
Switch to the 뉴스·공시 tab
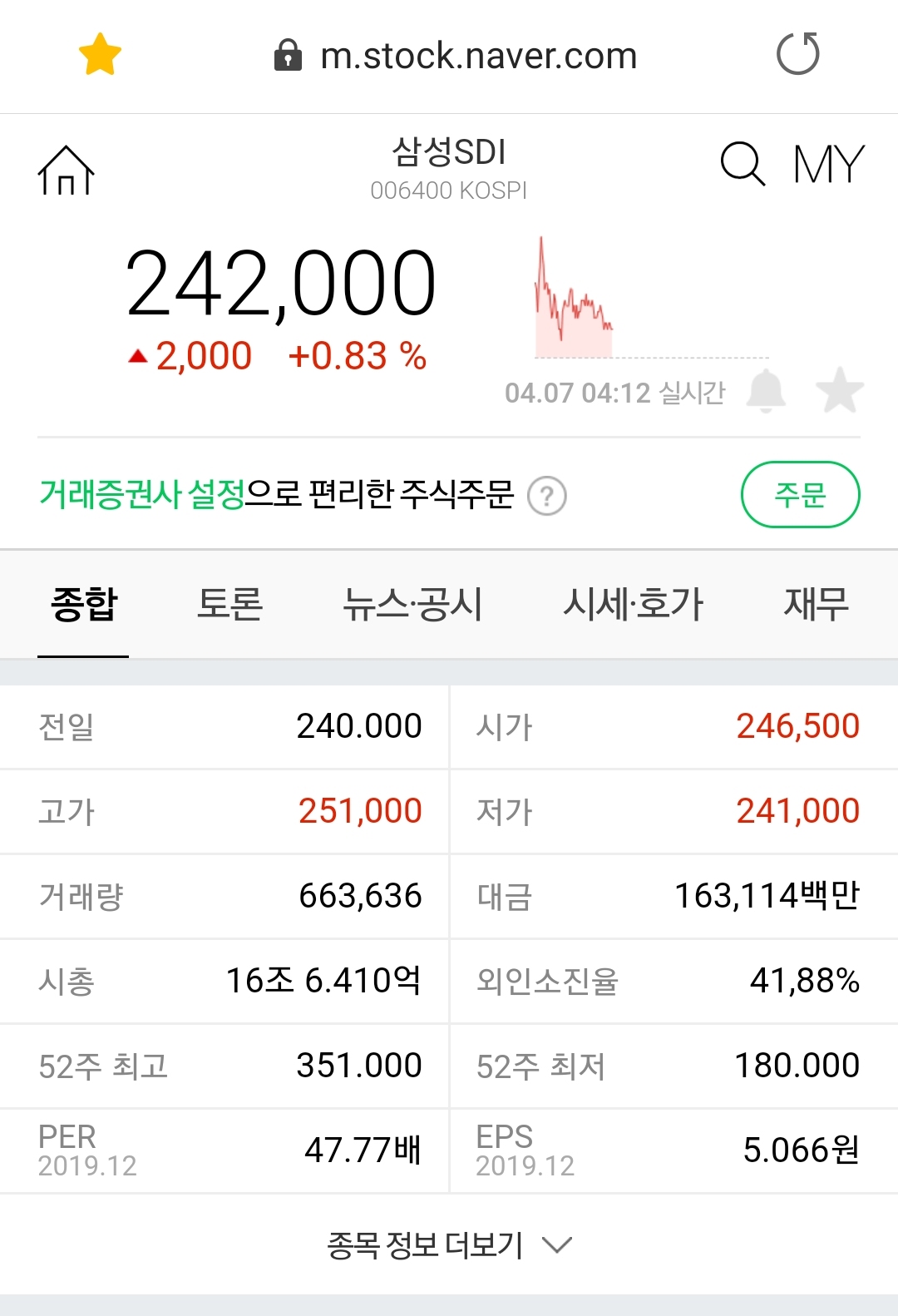pyautogui.click(x=413, y=605)
